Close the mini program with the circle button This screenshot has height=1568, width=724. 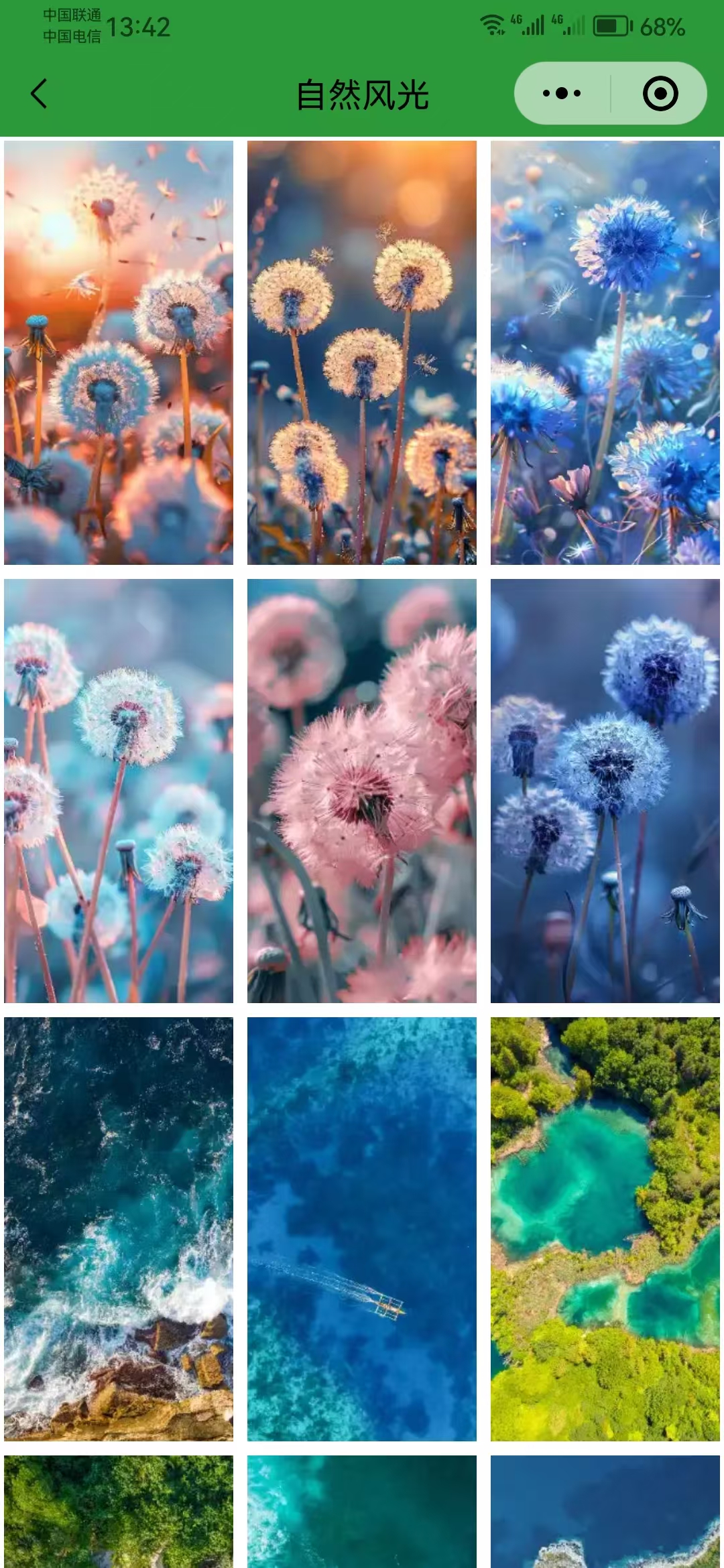click(660, 93)
